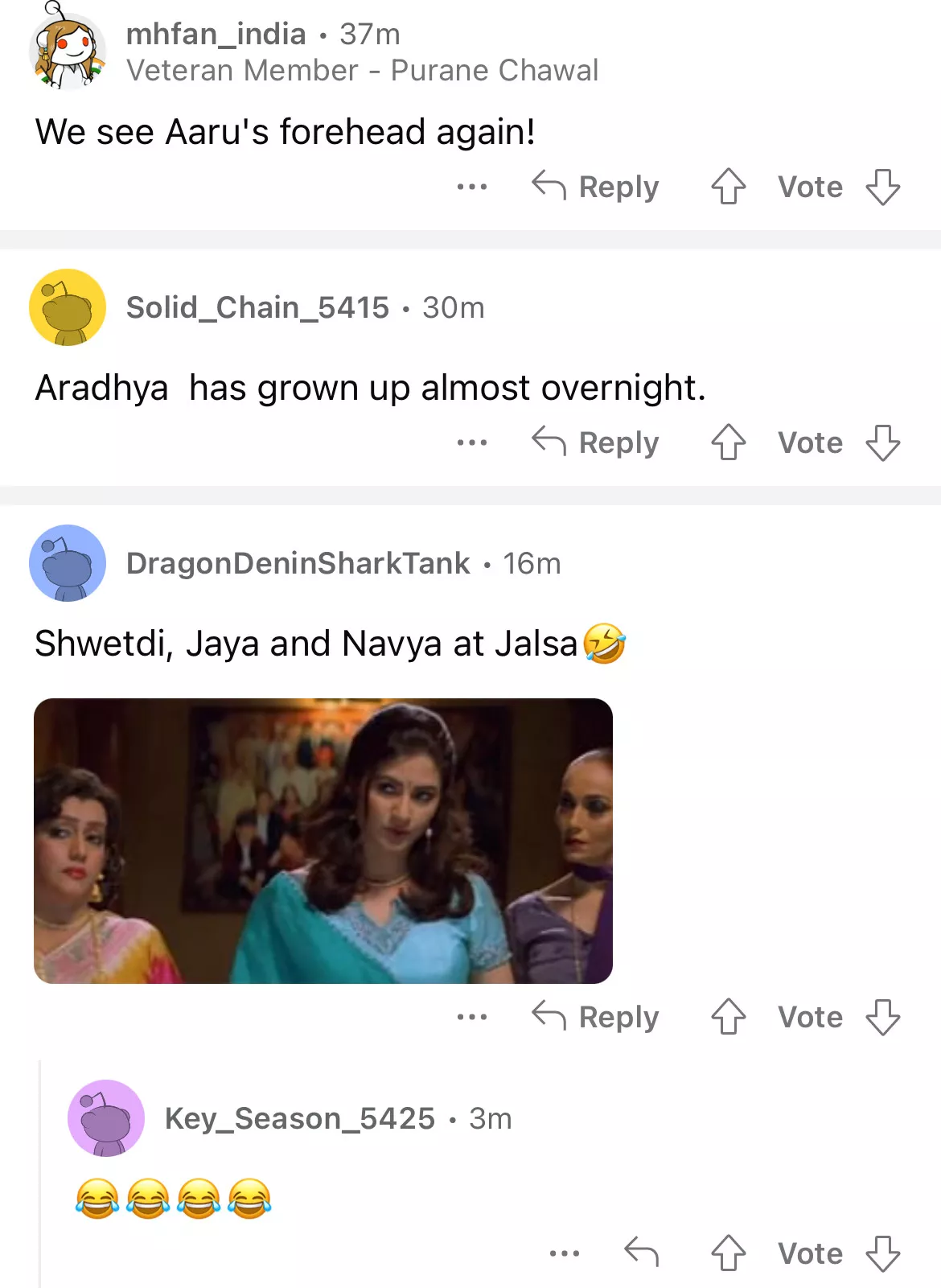Downvote Solid_Chain_5415's comment
This screenshot has height=1288, width=941.
click(x=882, y=442)
